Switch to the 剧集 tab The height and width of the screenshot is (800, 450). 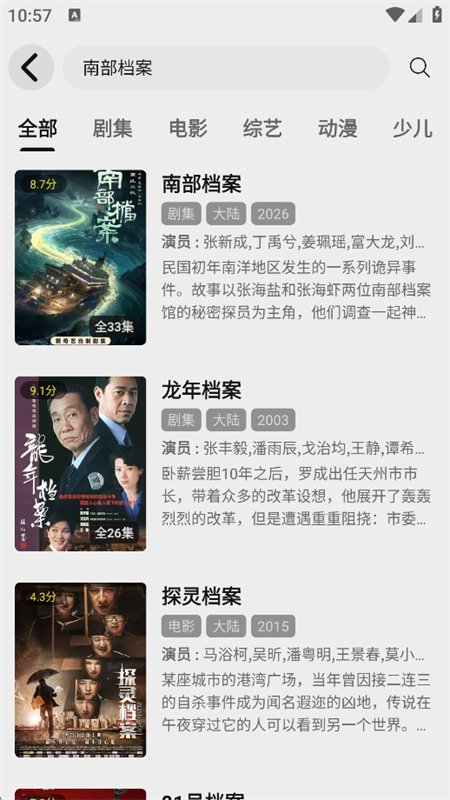[x=112, y=129]
